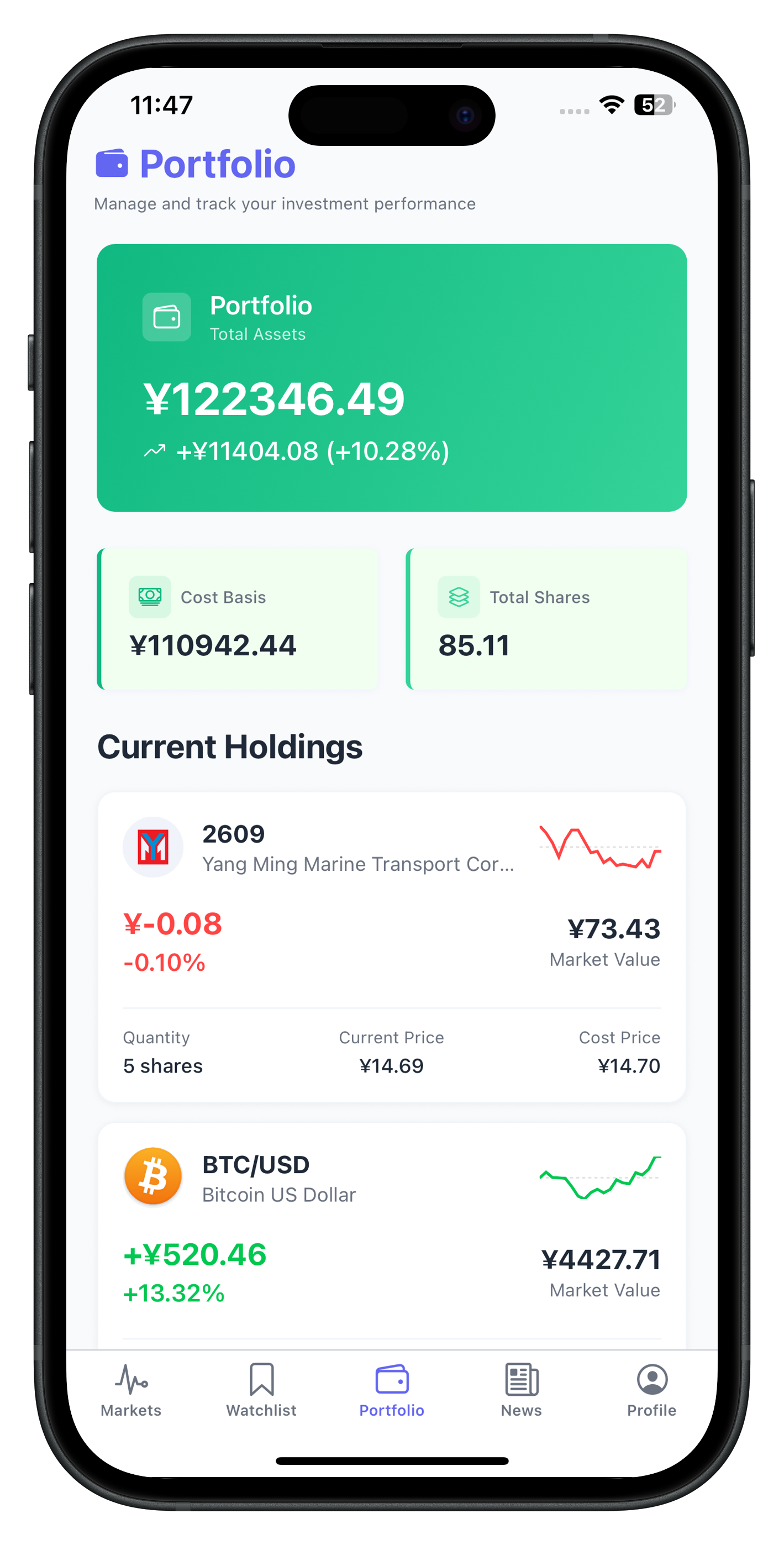Switch to the Markets tab
The image size is (784, 1545).
(x=131, y=1390)
